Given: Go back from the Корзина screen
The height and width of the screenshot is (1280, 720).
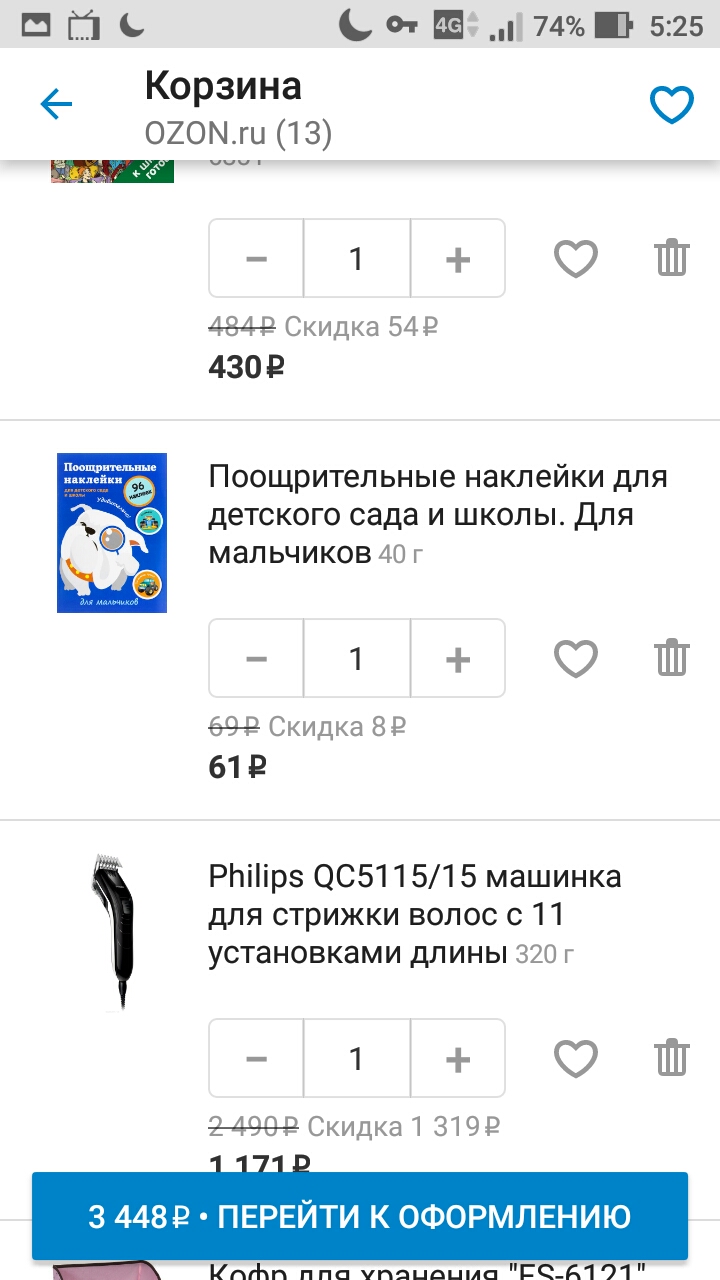Looking at the screenshot, I should (x=56, y=104).
